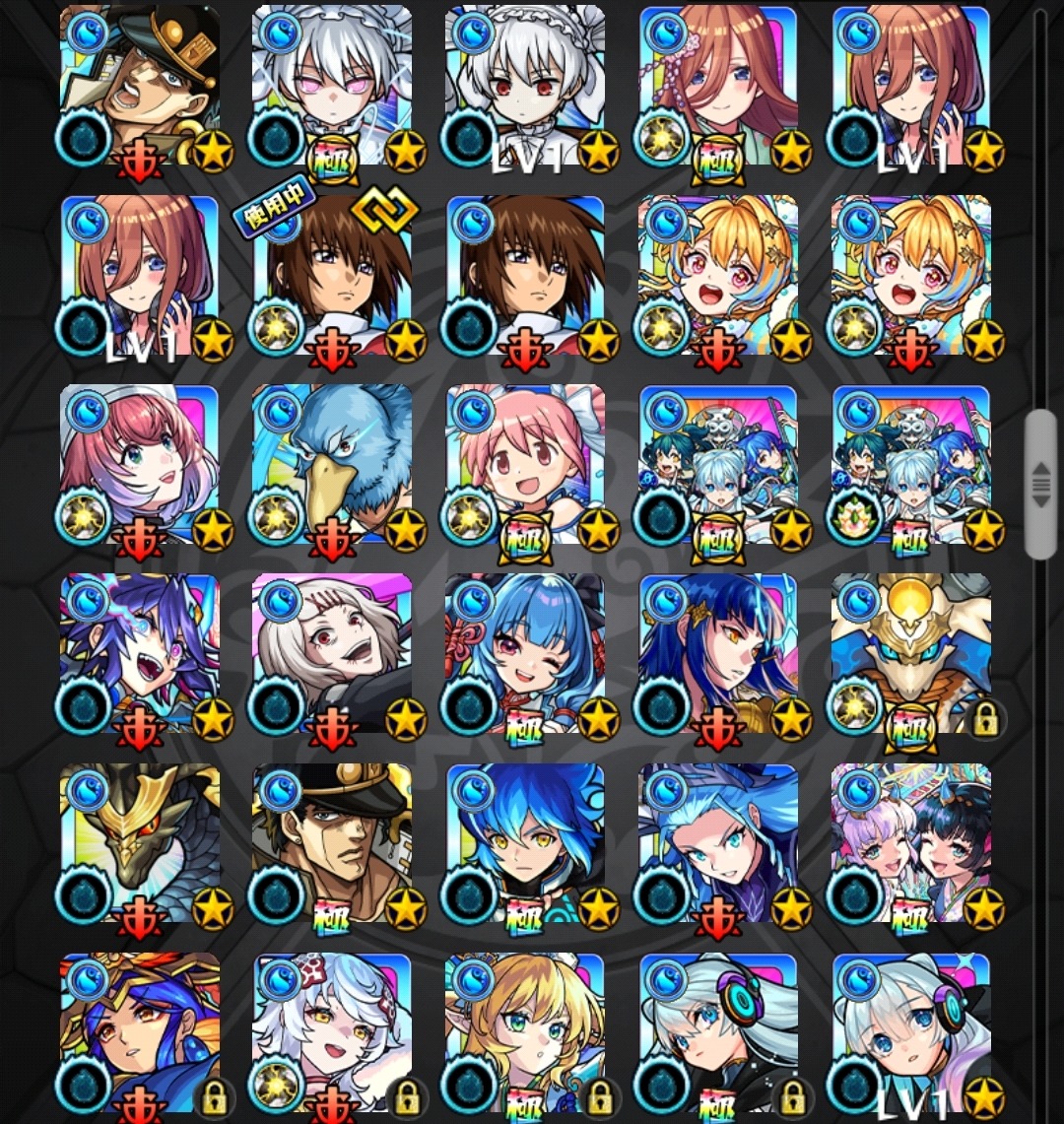Open the black dragon with gold horns
Viewport: 1064px width, 1124px height.
click(139, 844)
